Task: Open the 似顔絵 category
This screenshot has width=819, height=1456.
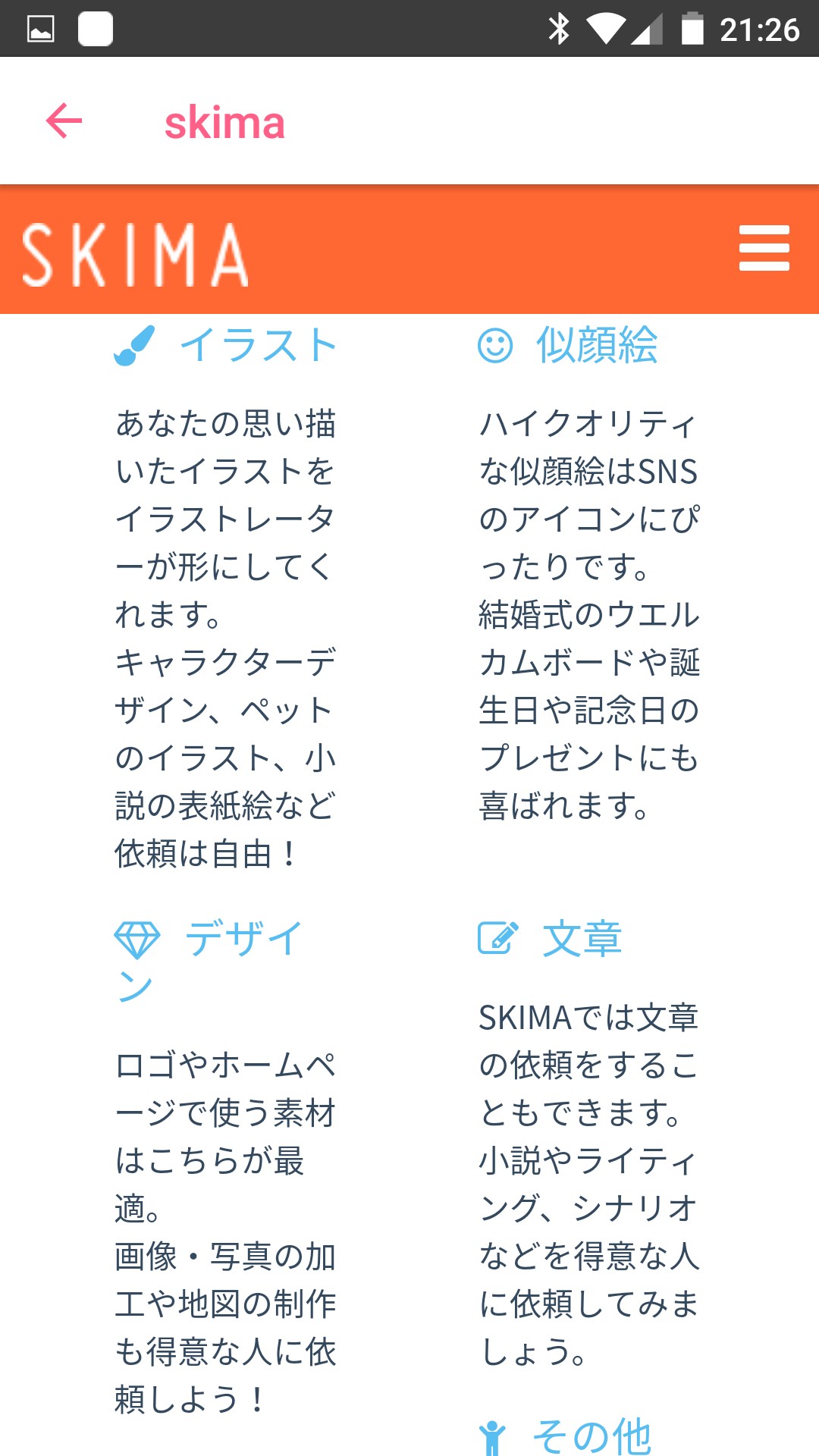Action: point(596,345)
